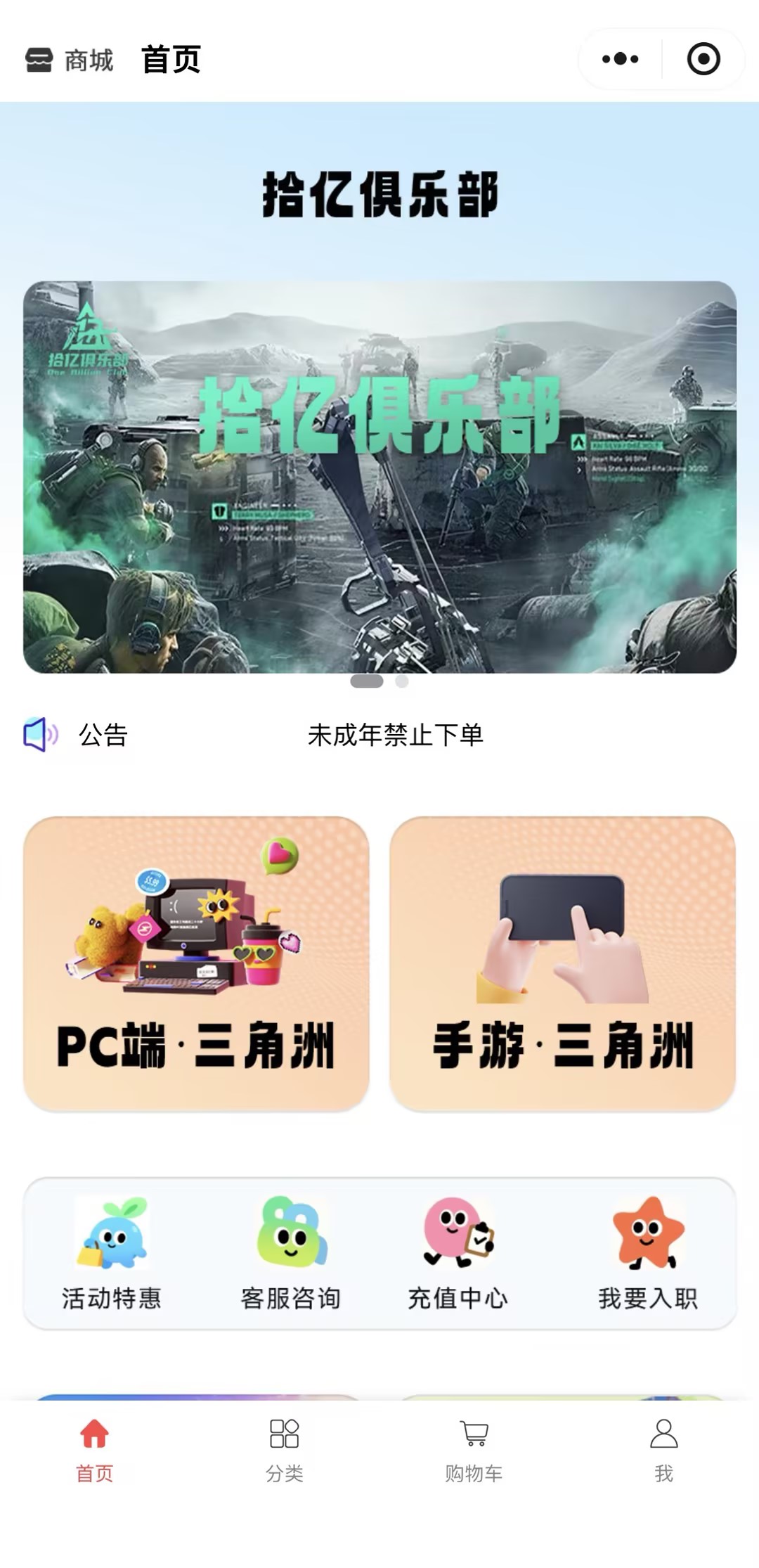Switch to the 分类 tab
The image size is (759, 1568).
[285, 1450]
